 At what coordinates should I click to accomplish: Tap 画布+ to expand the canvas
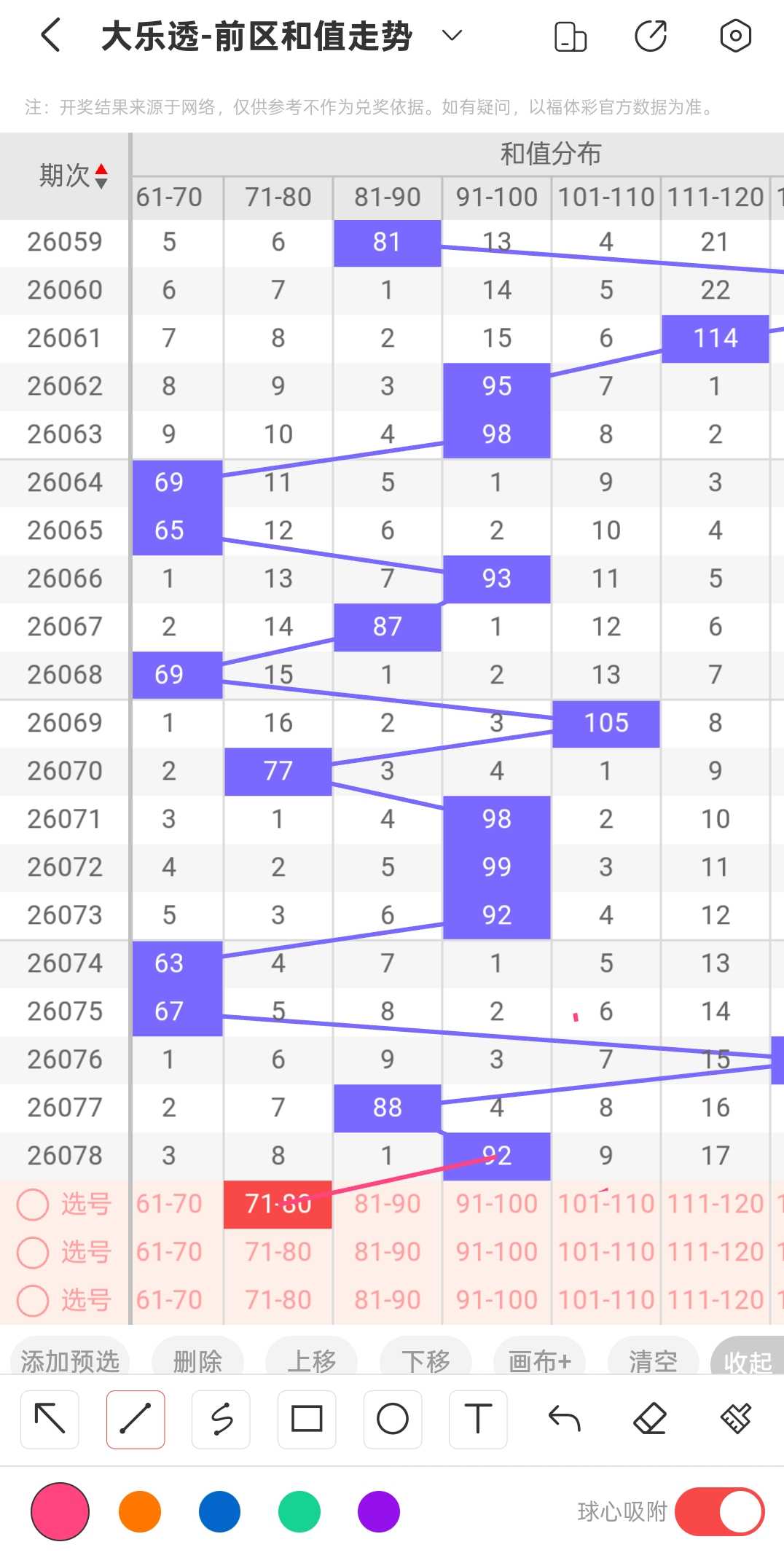[540, 1361]
